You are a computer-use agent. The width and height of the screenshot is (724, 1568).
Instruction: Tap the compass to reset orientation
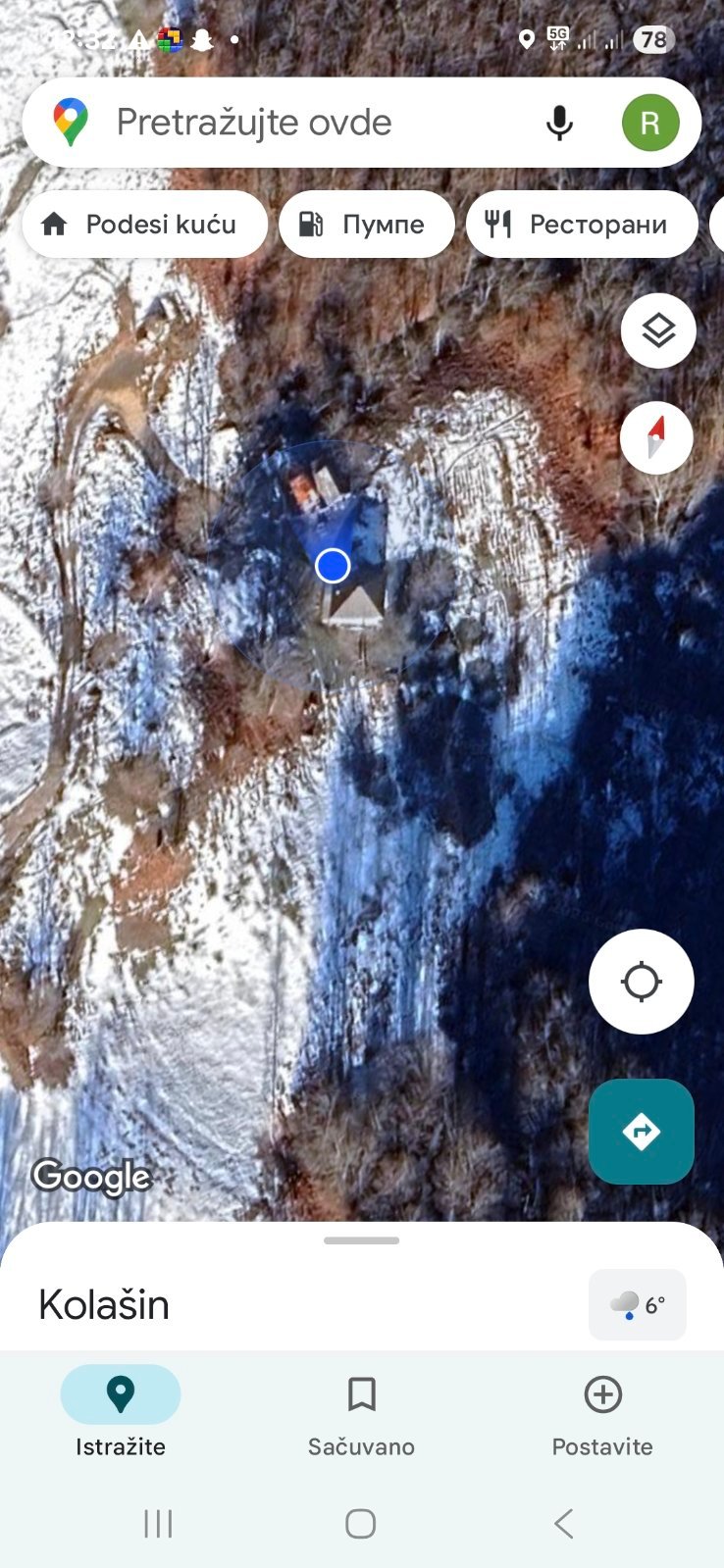(656, 437)
